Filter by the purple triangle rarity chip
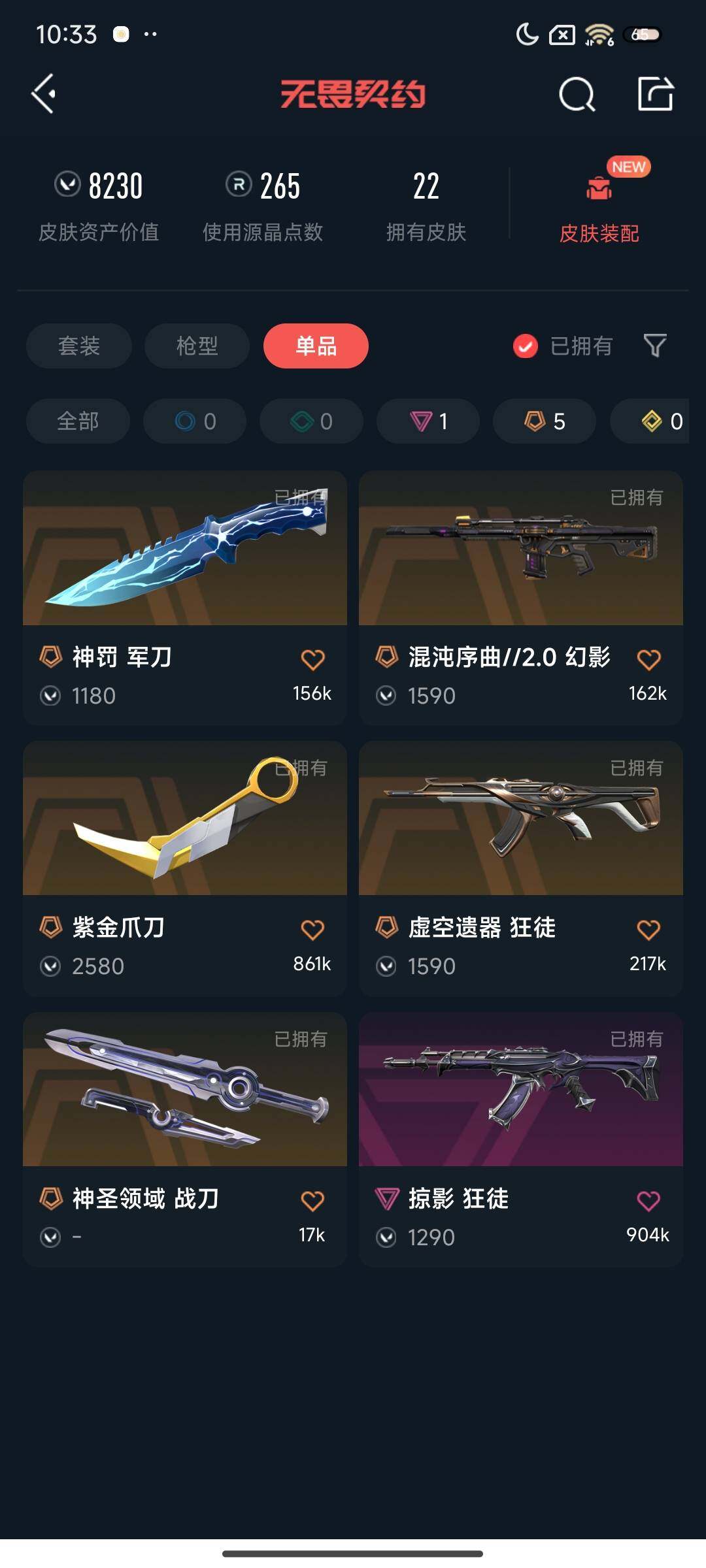Image resolution: width=706 pixels, height=1568 pixels. coord(428,421)
